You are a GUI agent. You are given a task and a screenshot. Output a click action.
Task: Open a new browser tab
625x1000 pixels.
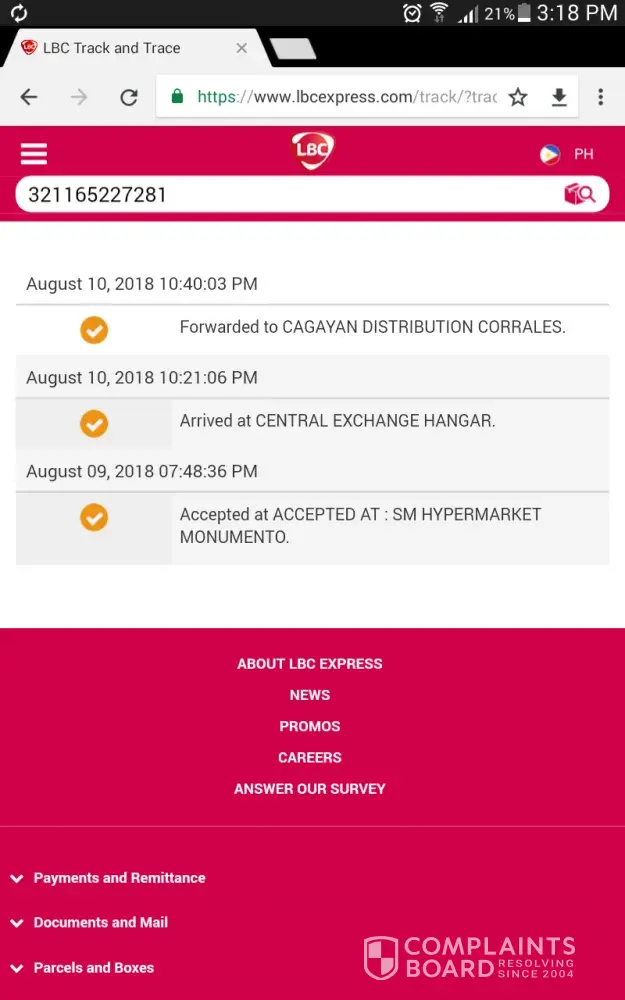293,48
